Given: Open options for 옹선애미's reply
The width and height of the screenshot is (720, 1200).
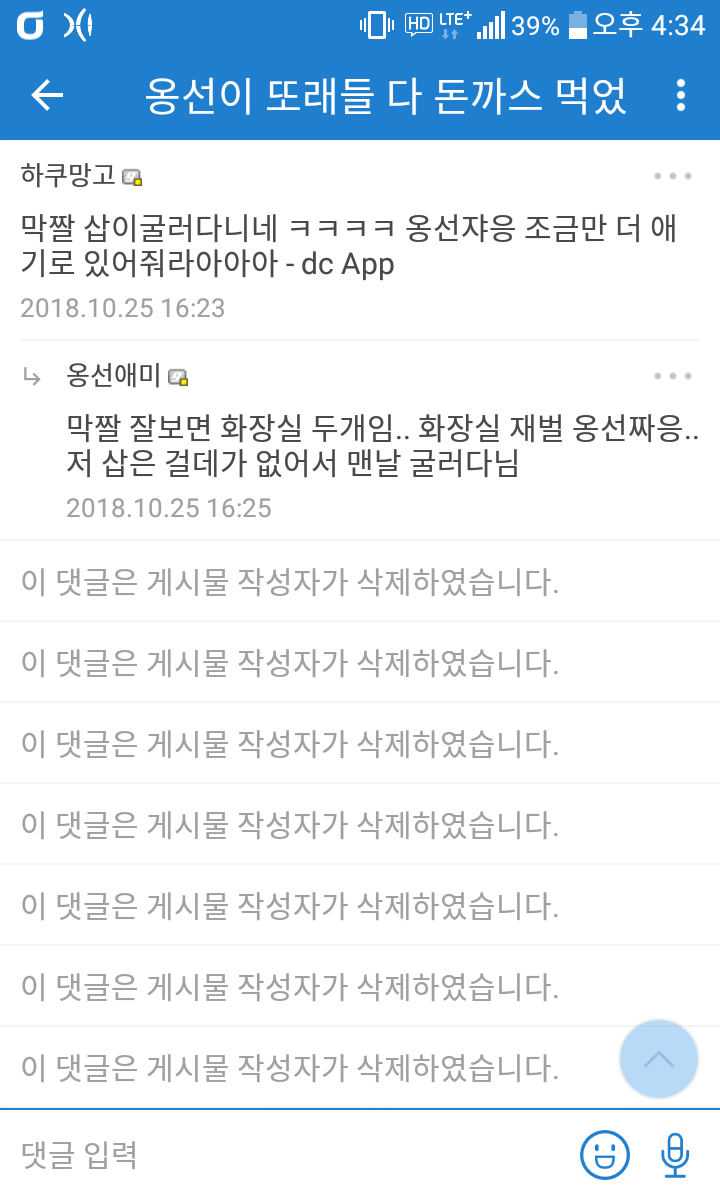Looking at the screenshot, I should (x=673, y=376).
